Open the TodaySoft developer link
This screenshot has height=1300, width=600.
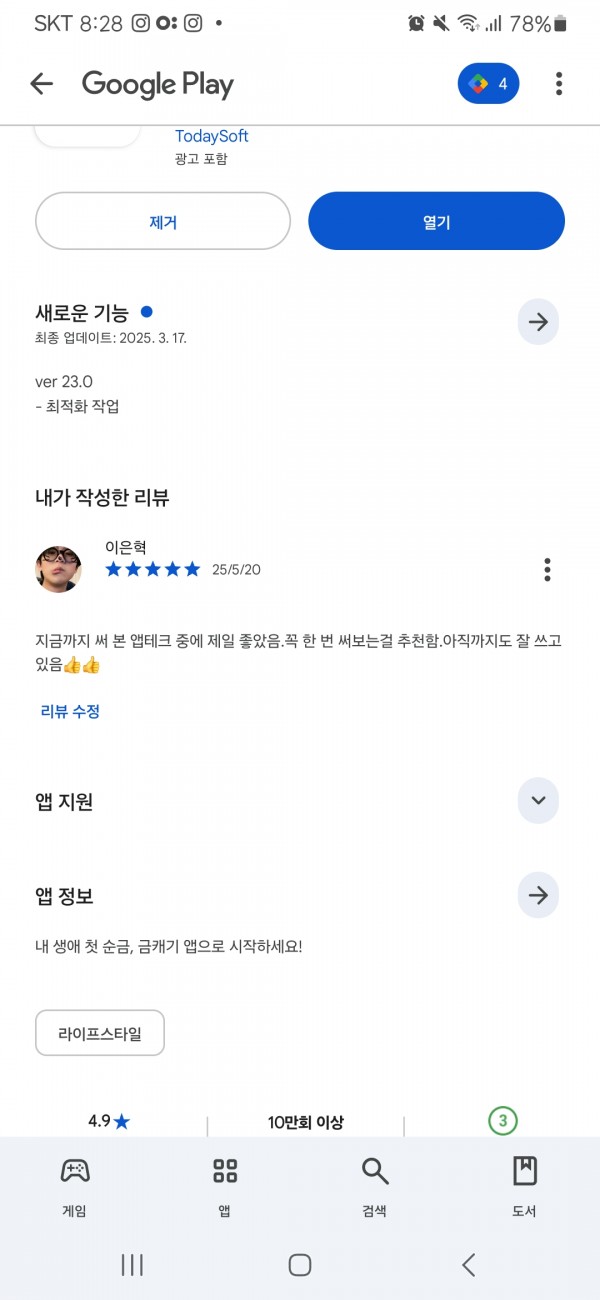pyautogui.click(x=212, y=136)
